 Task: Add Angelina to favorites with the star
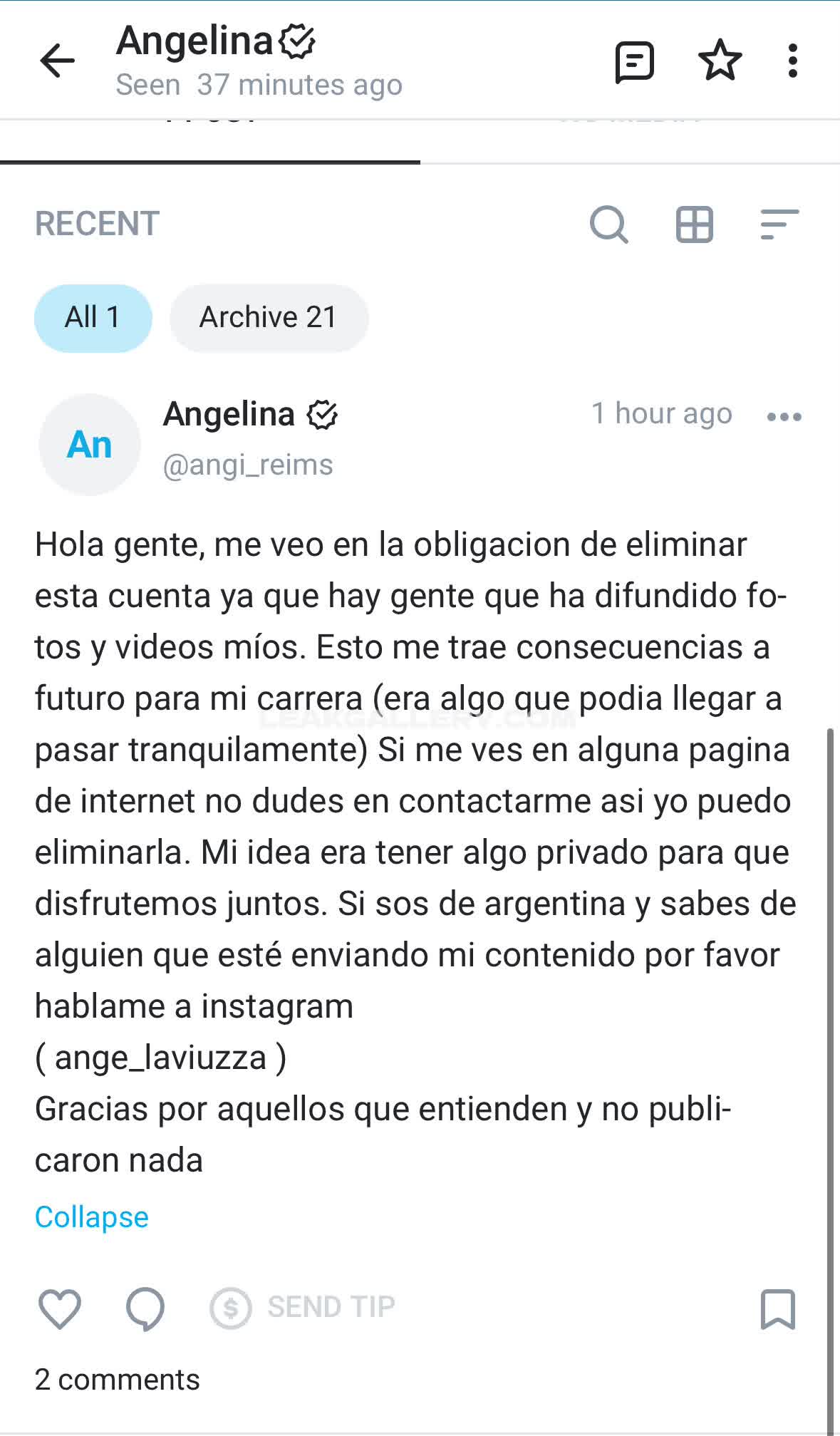coord(720,61)
